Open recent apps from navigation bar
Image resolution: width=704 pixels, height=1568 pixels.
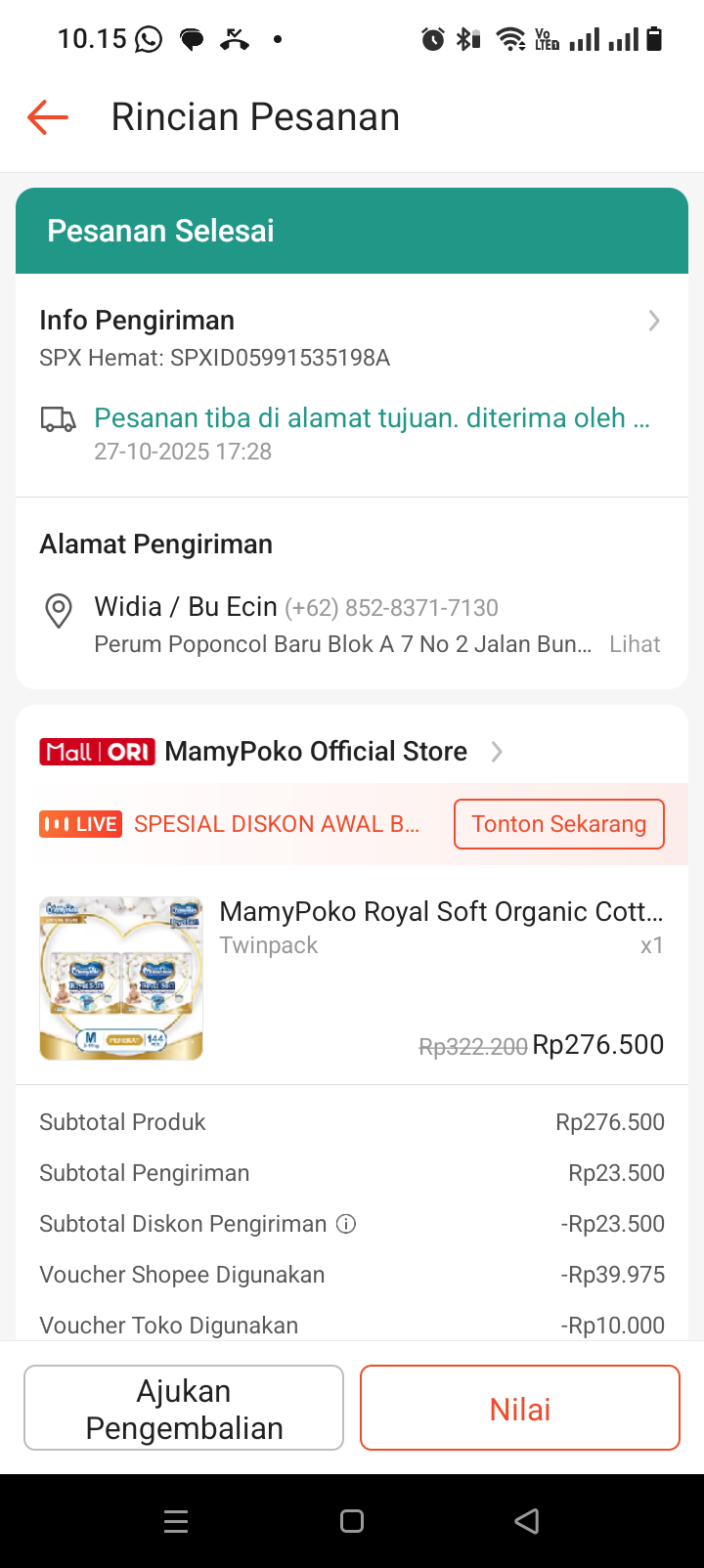tap(176, 1521)
